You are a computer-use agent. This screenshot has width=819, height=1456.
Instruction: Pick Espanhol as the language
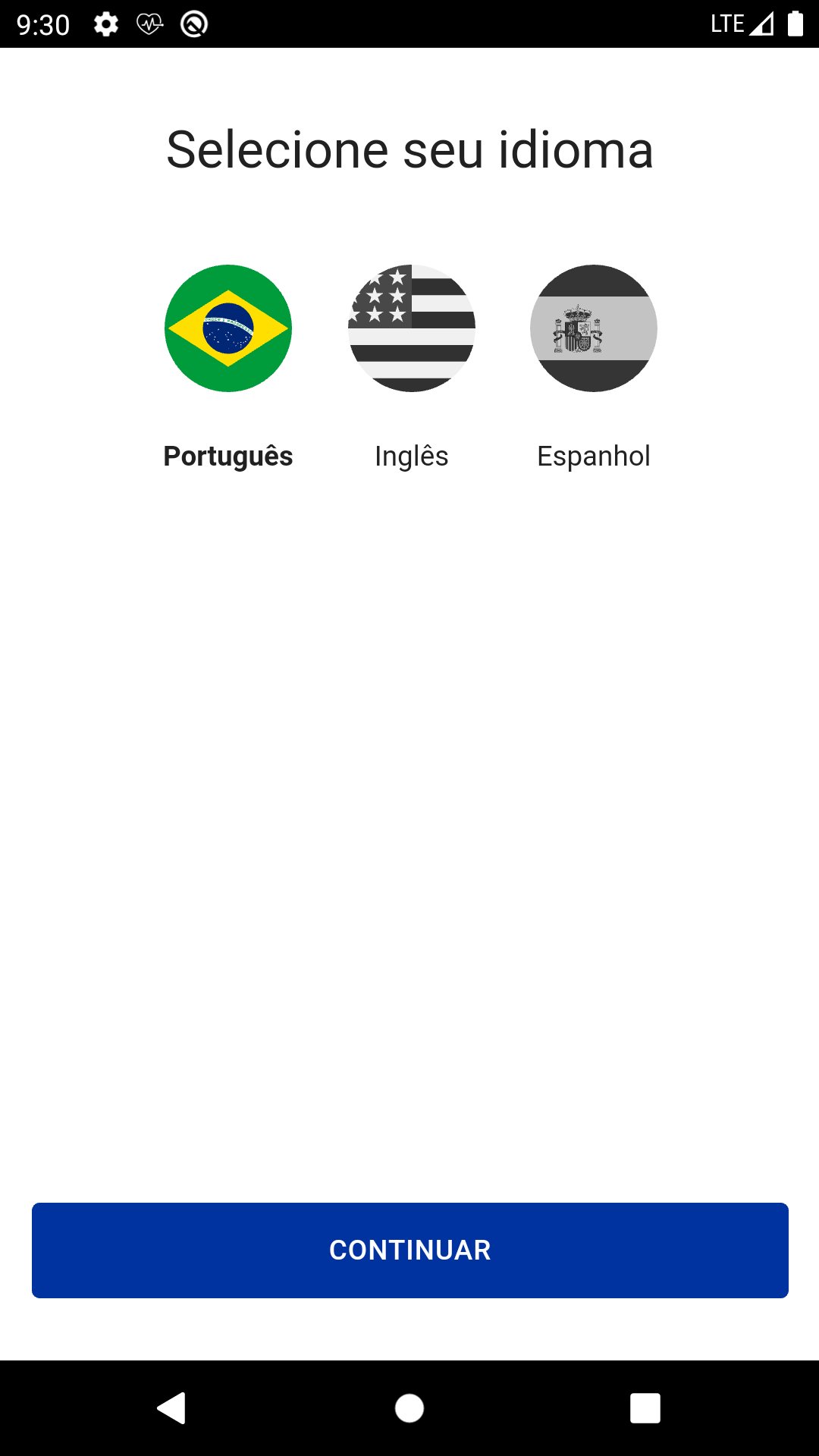(x=593, y=328)
